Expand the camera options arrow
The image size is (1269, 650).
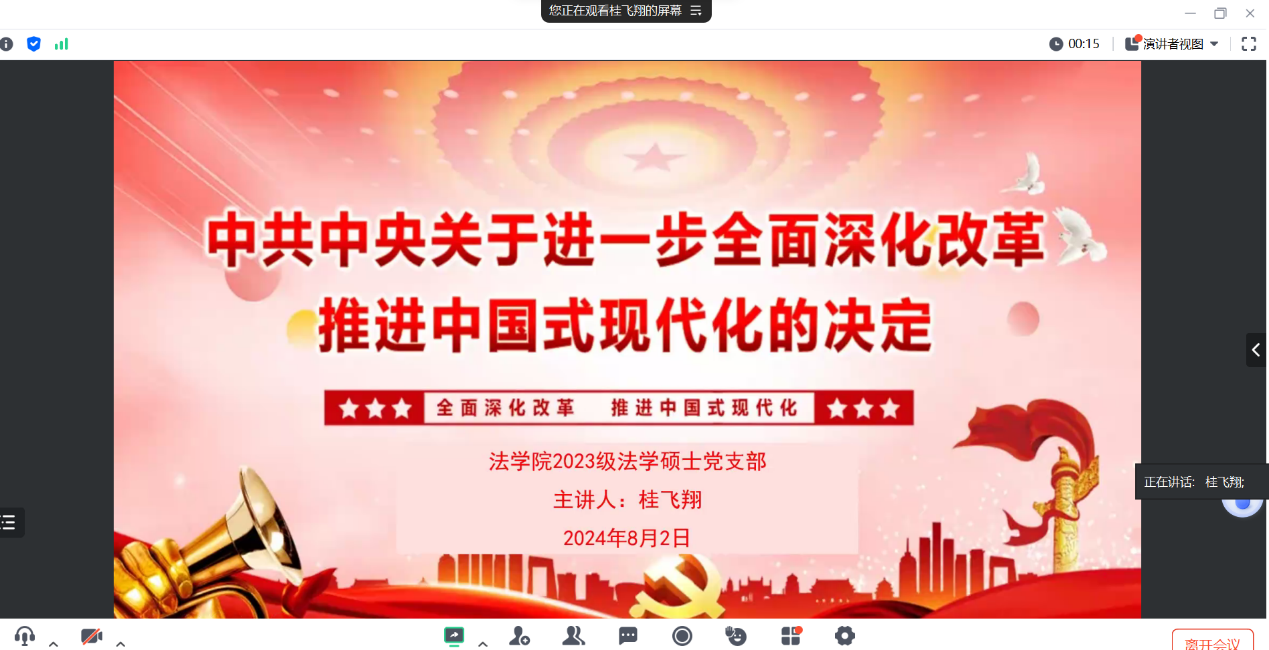pos(120,643)
